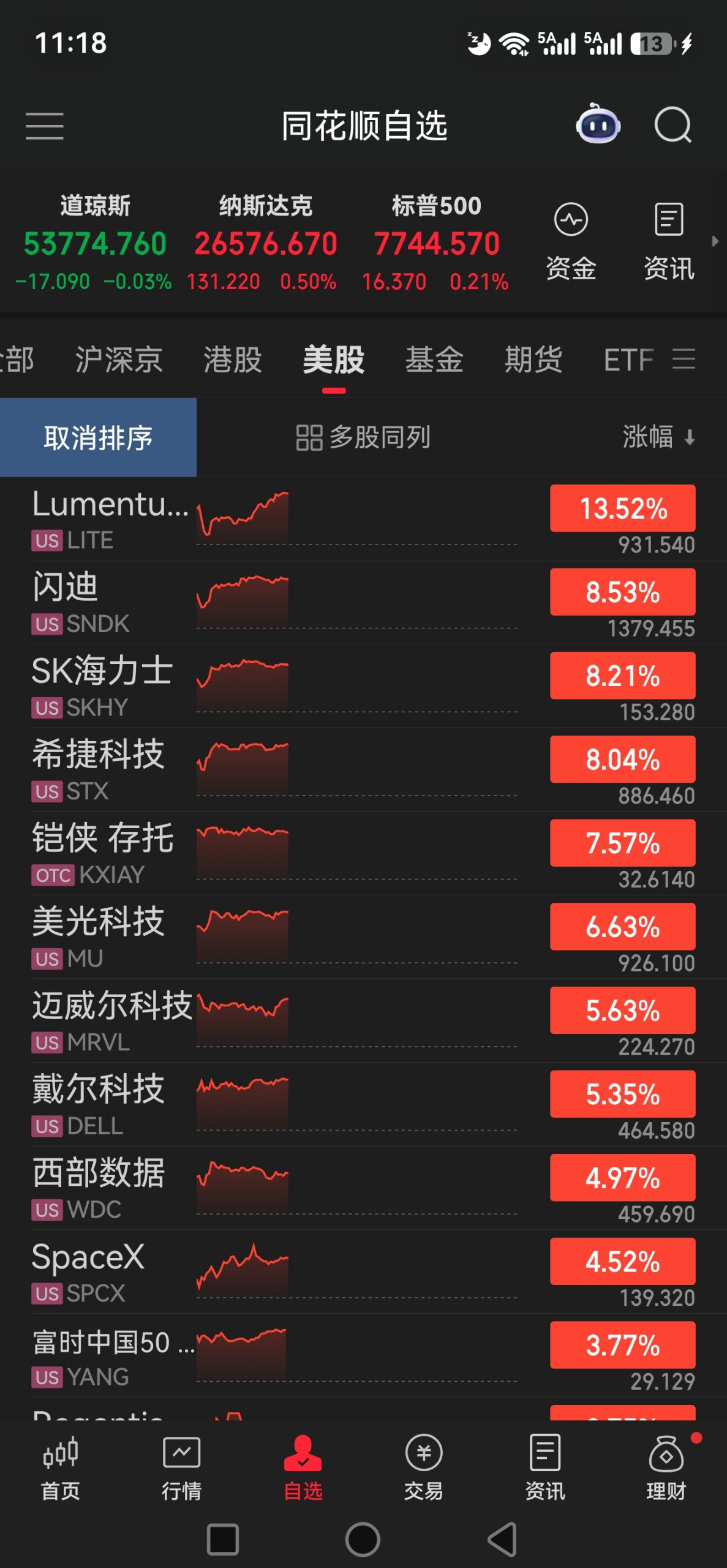Enable 多股同列 multi-stock view
The height and width of the screenshot is (1568, 727).
coord(363,437)
